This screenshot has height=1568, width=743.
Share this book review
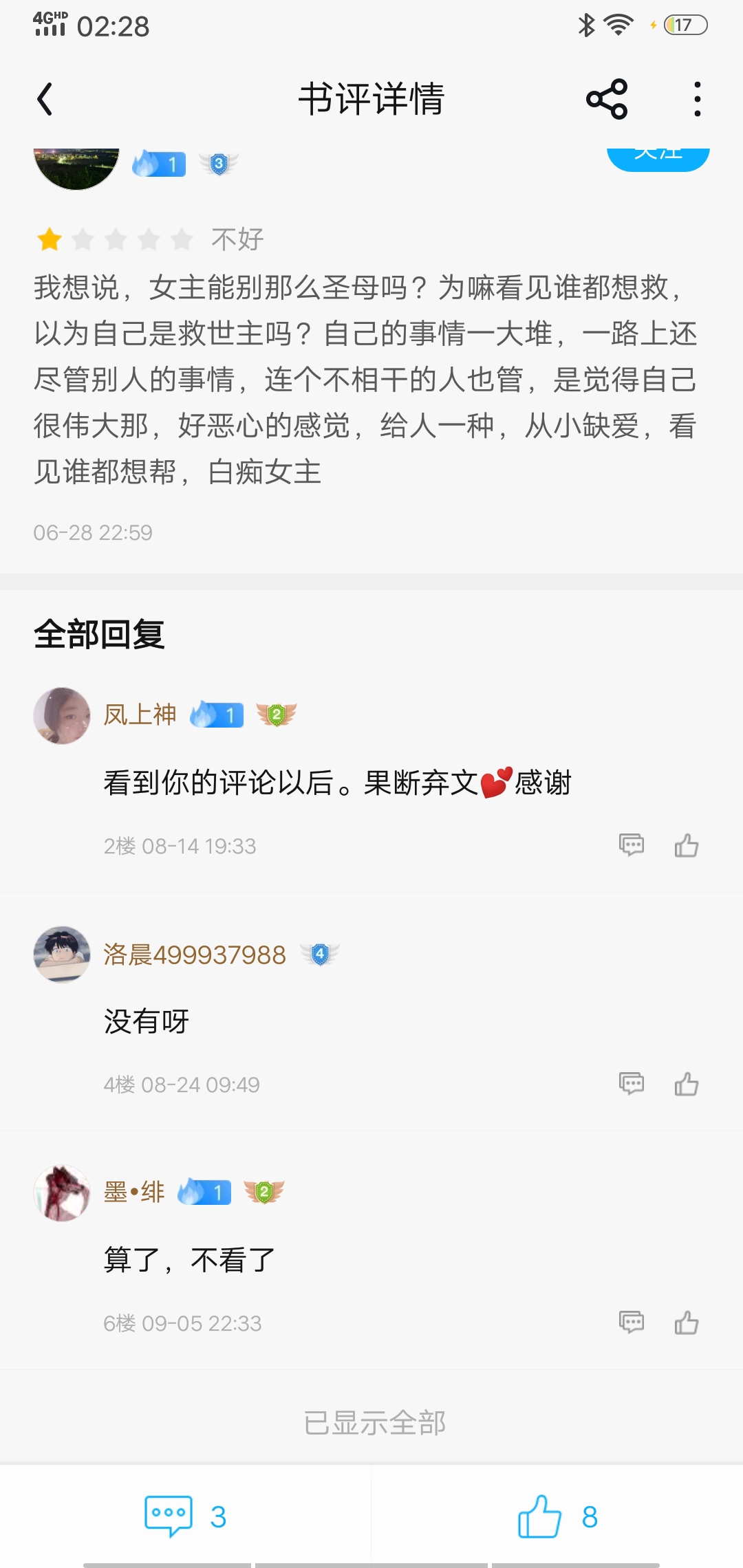pyautogui.click(x=607, y=100)
